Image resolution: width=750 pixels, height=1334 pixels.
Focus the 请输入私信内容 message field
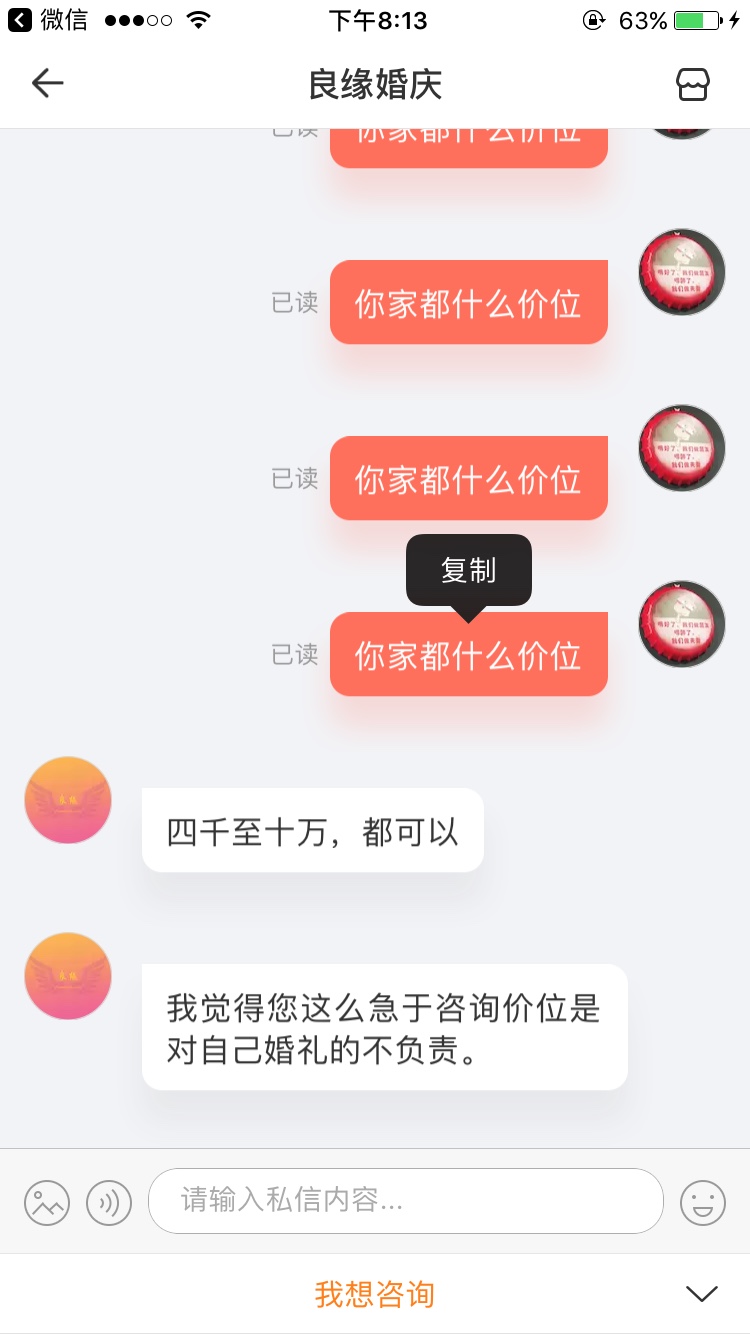405,1201
